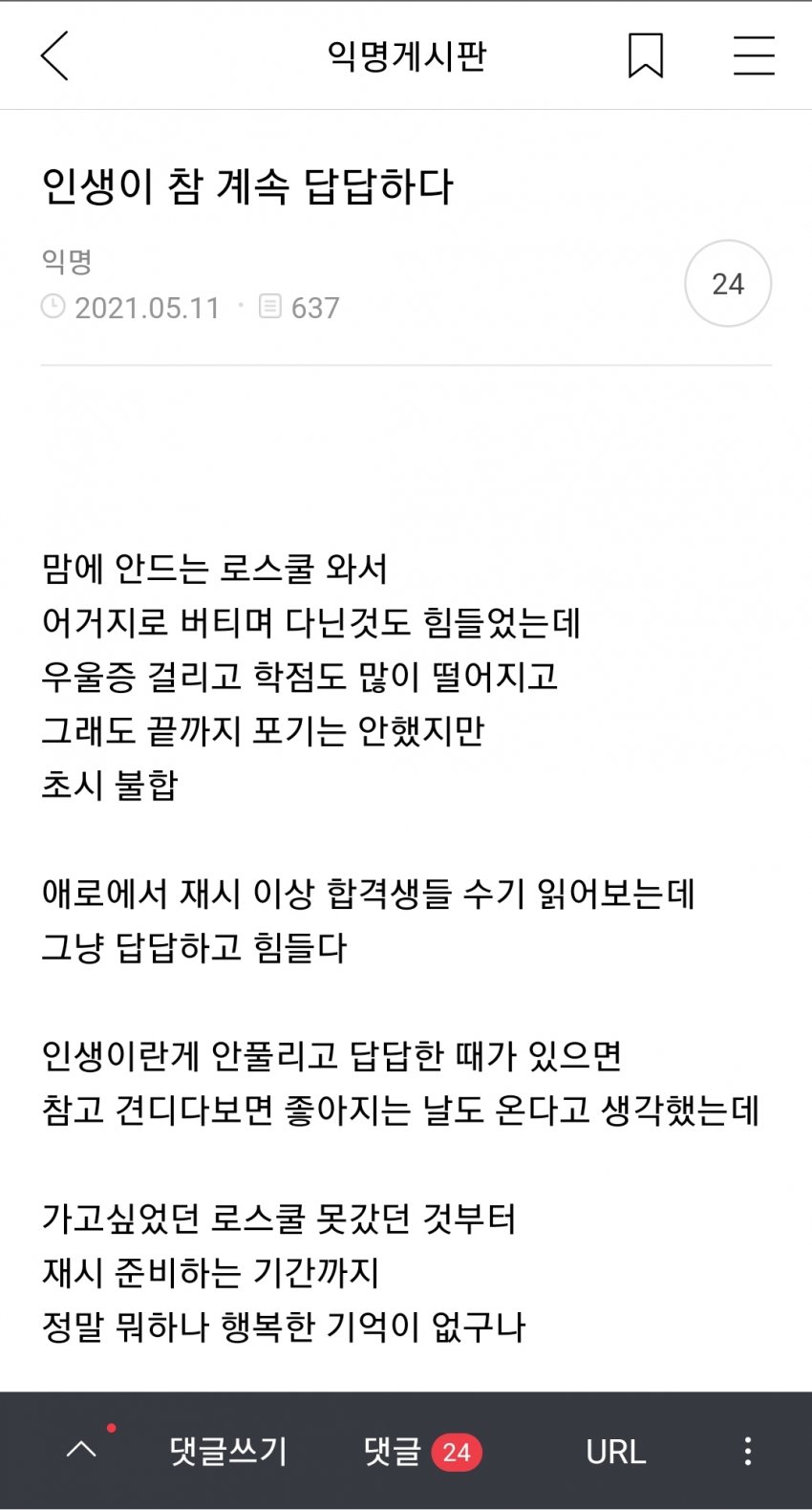Tap the up arrow in bottom bar
This screenshot has width=812, height=1510.
tap(82, 1450)
